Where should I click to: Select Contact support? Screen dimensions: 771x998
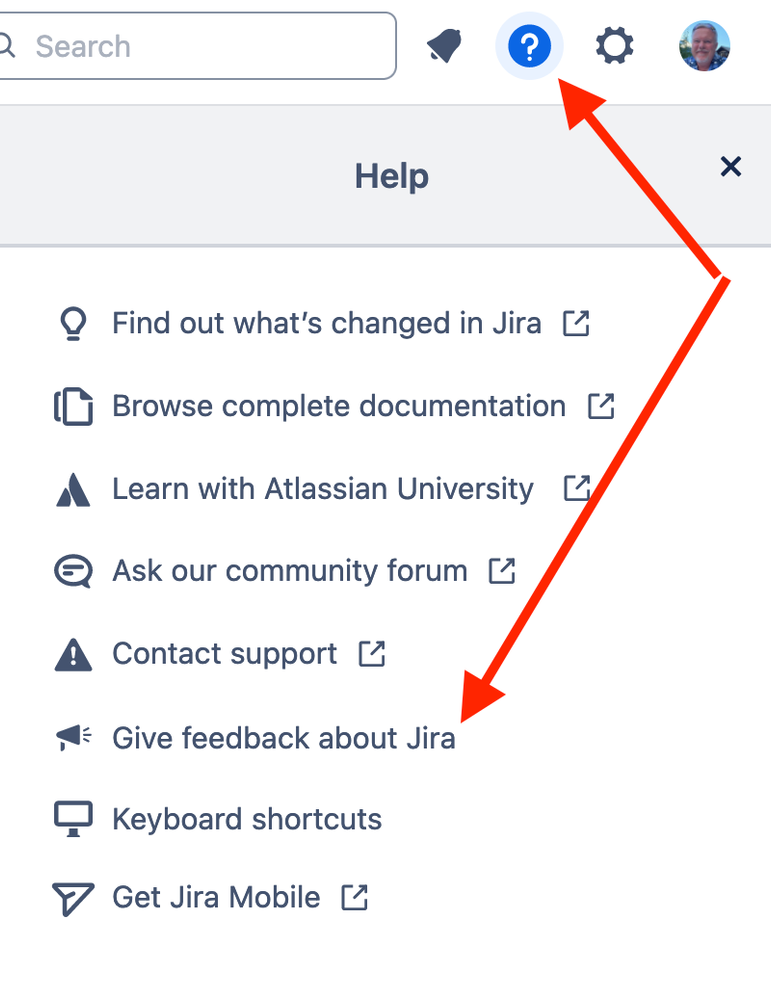(x=224, y=654)
